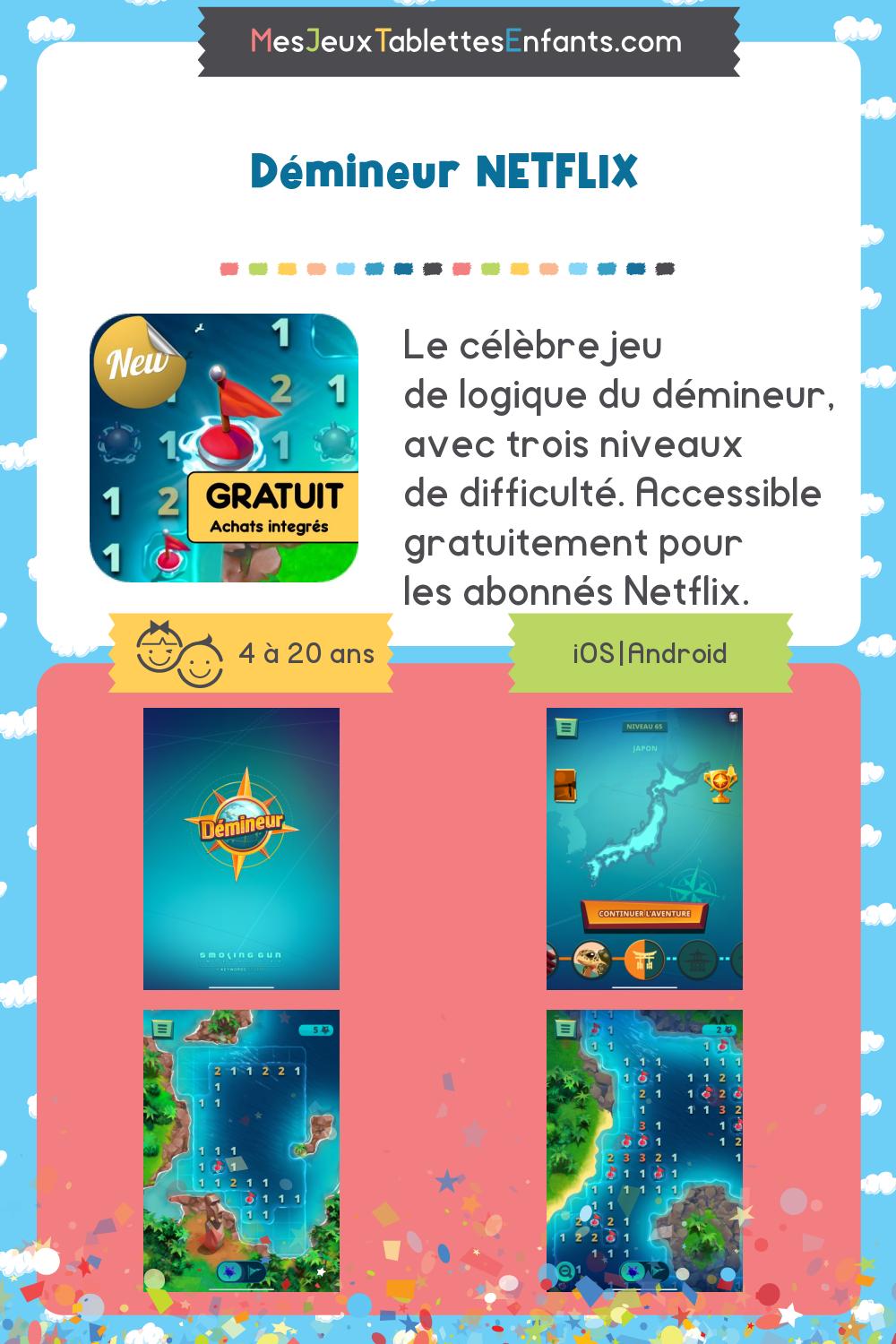Open the hamburger menu on the Japan map screen
Viewport: 896px width, 1344px height.
(x=565, y=727)
